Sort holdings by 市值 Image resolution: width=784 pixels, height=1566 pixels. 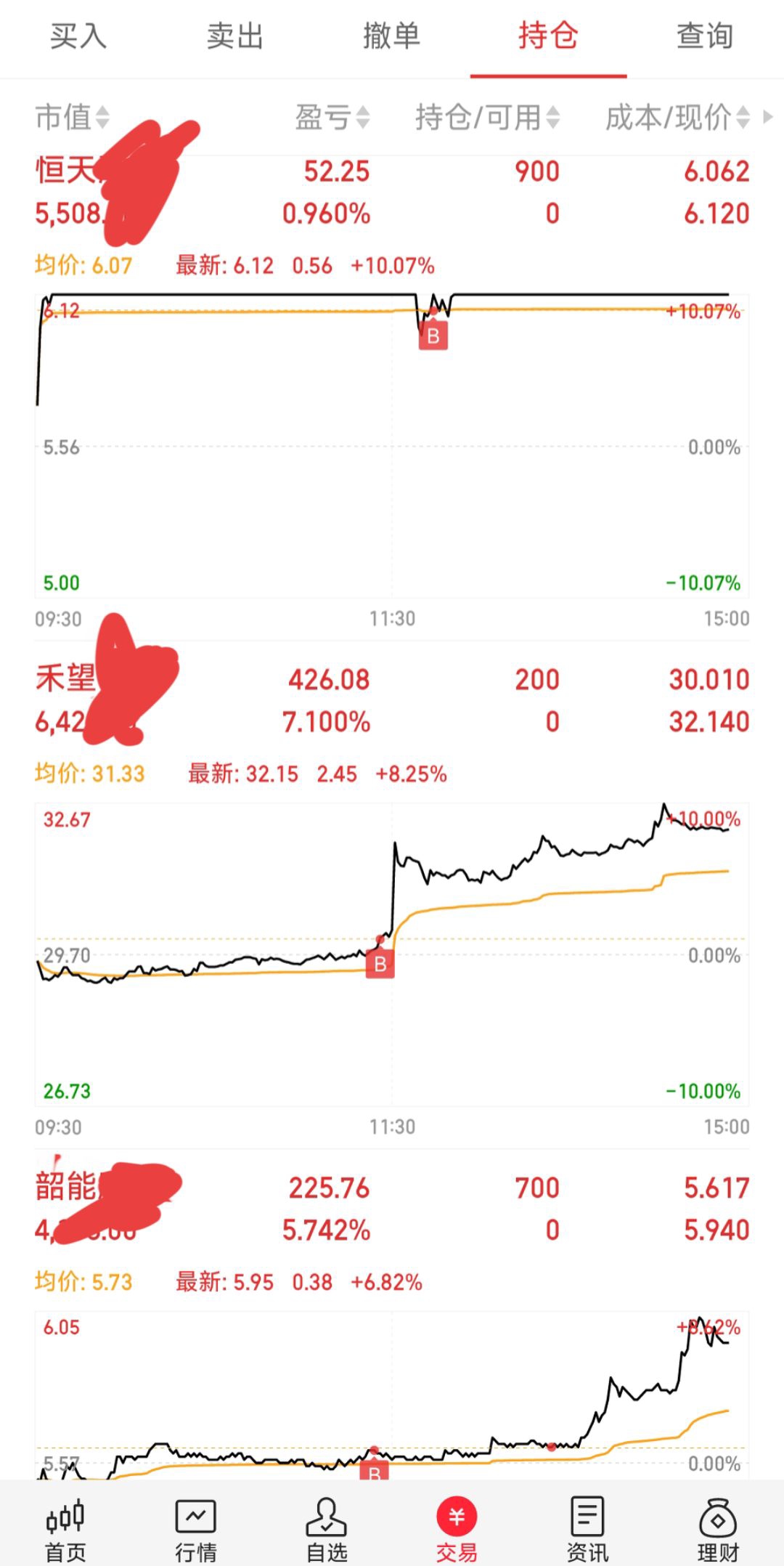(x=73, y=117)
